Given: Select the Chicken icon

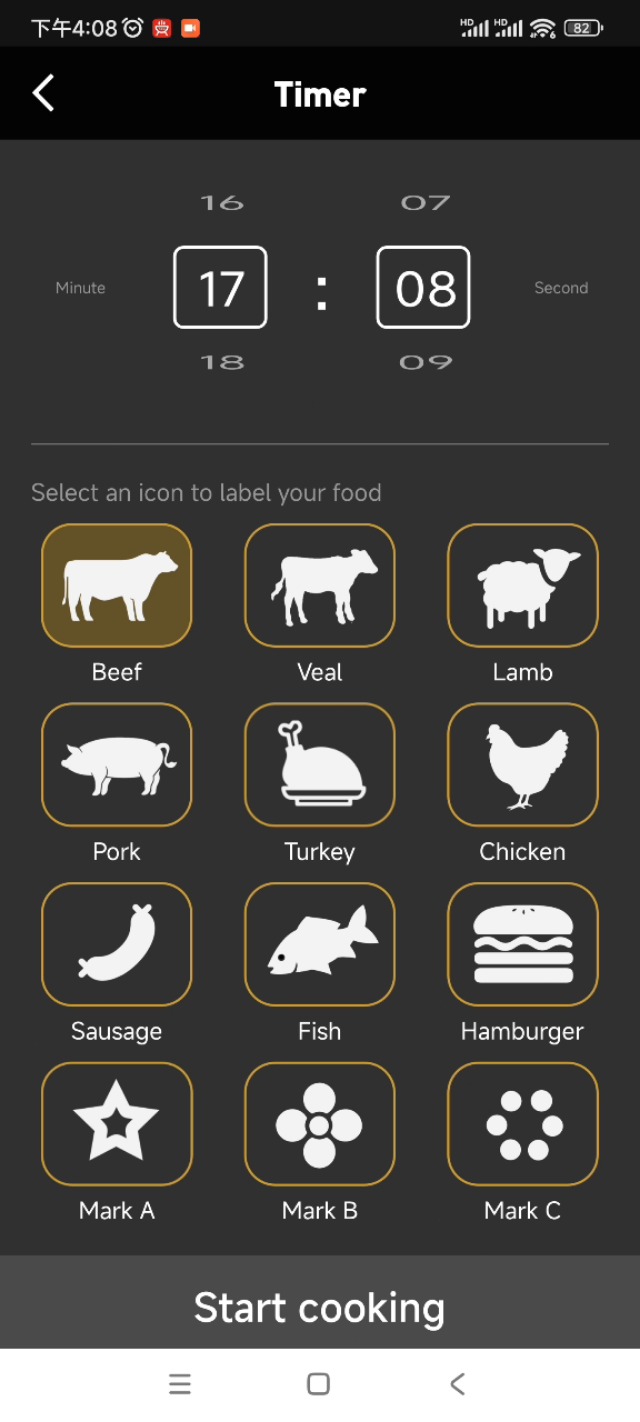Looking at the screenshot, I should pos(523,765).
